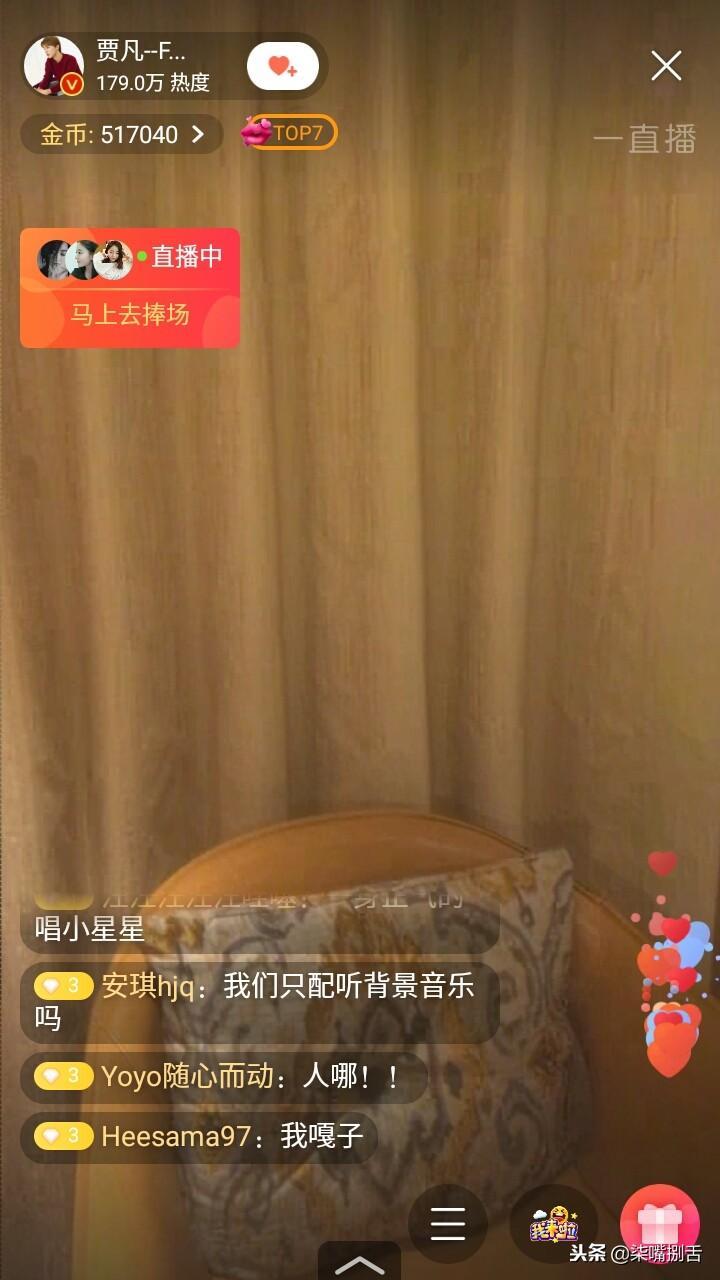The height and width of the screenshot is (1280, 720).
Task: Open the 我来啦 game icon
Action: pyautogui.click(x=553, y=1223)
